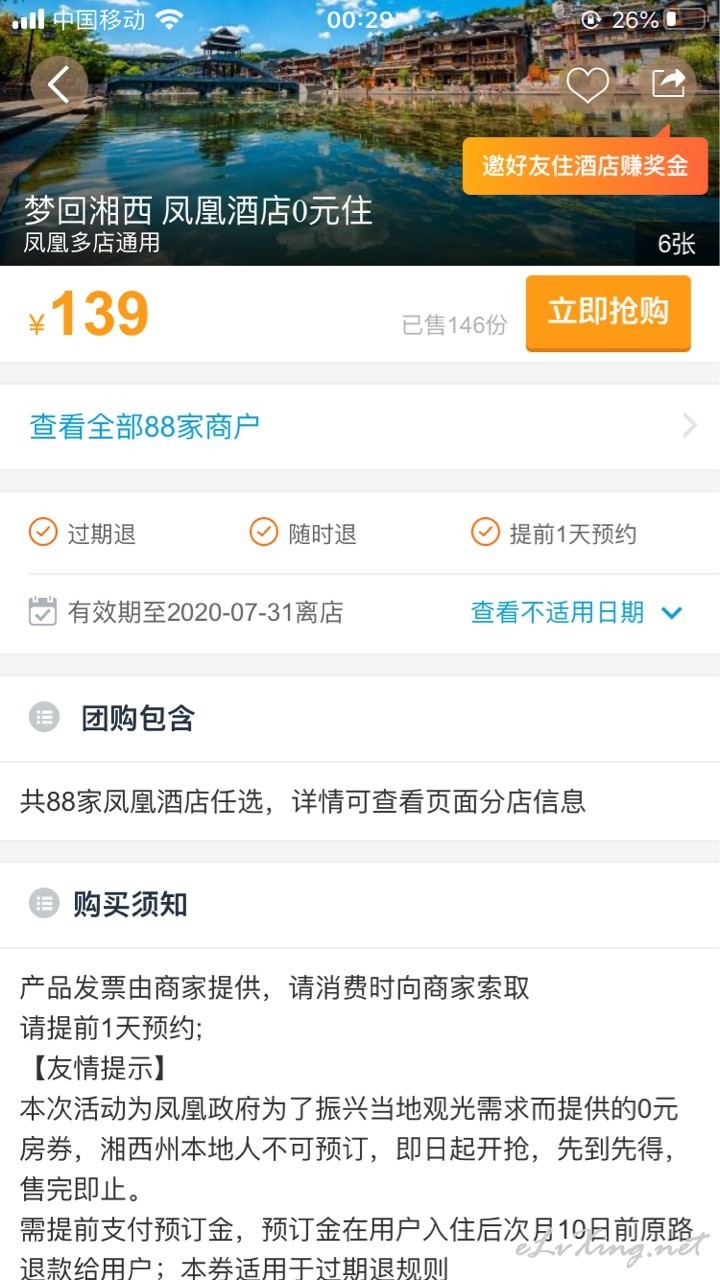Go back using the top-left arrow
Image resolution: width=720 pixels, height=1280 pixels.
tap(59, 85)
